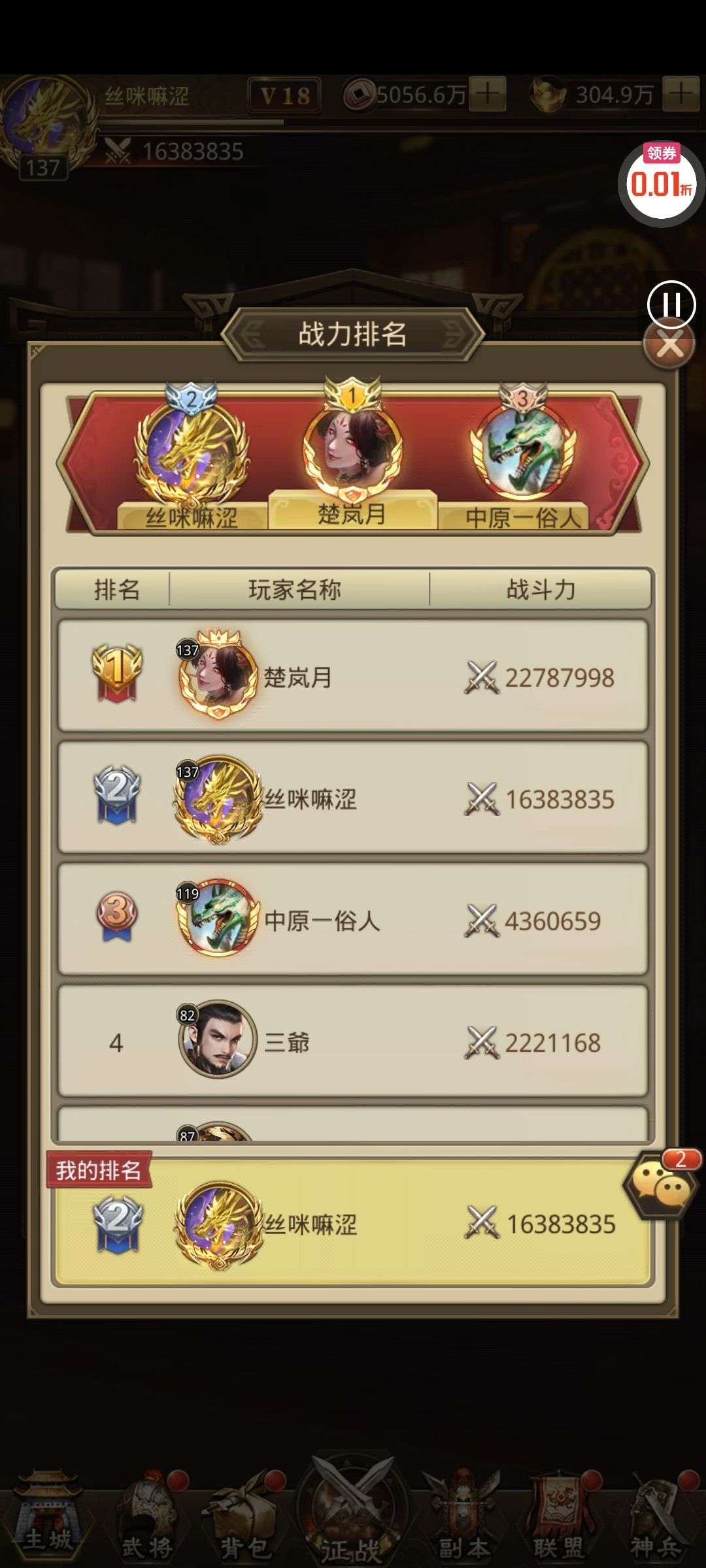Open the V18 VIP badge
706x1568 pixels.
284,96
